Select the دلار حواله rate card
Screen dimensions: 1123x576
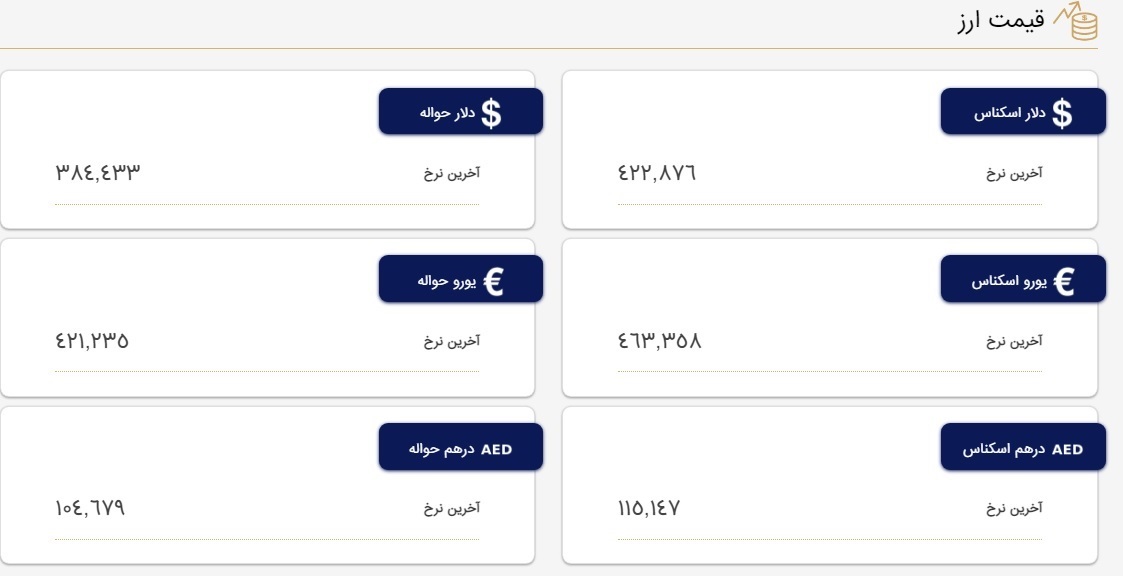267,150
